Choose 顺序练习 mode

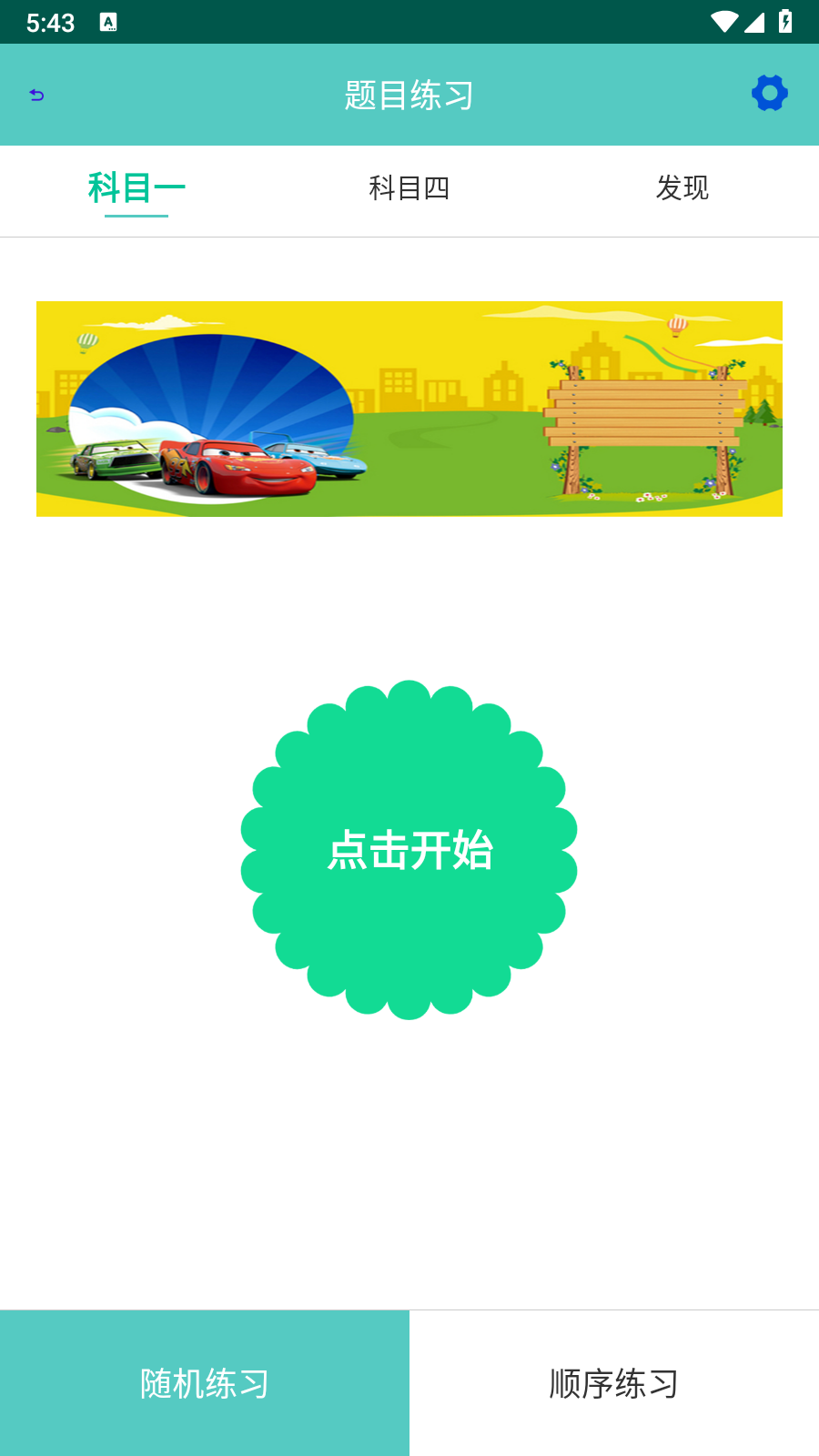(x=614, y=1383)
